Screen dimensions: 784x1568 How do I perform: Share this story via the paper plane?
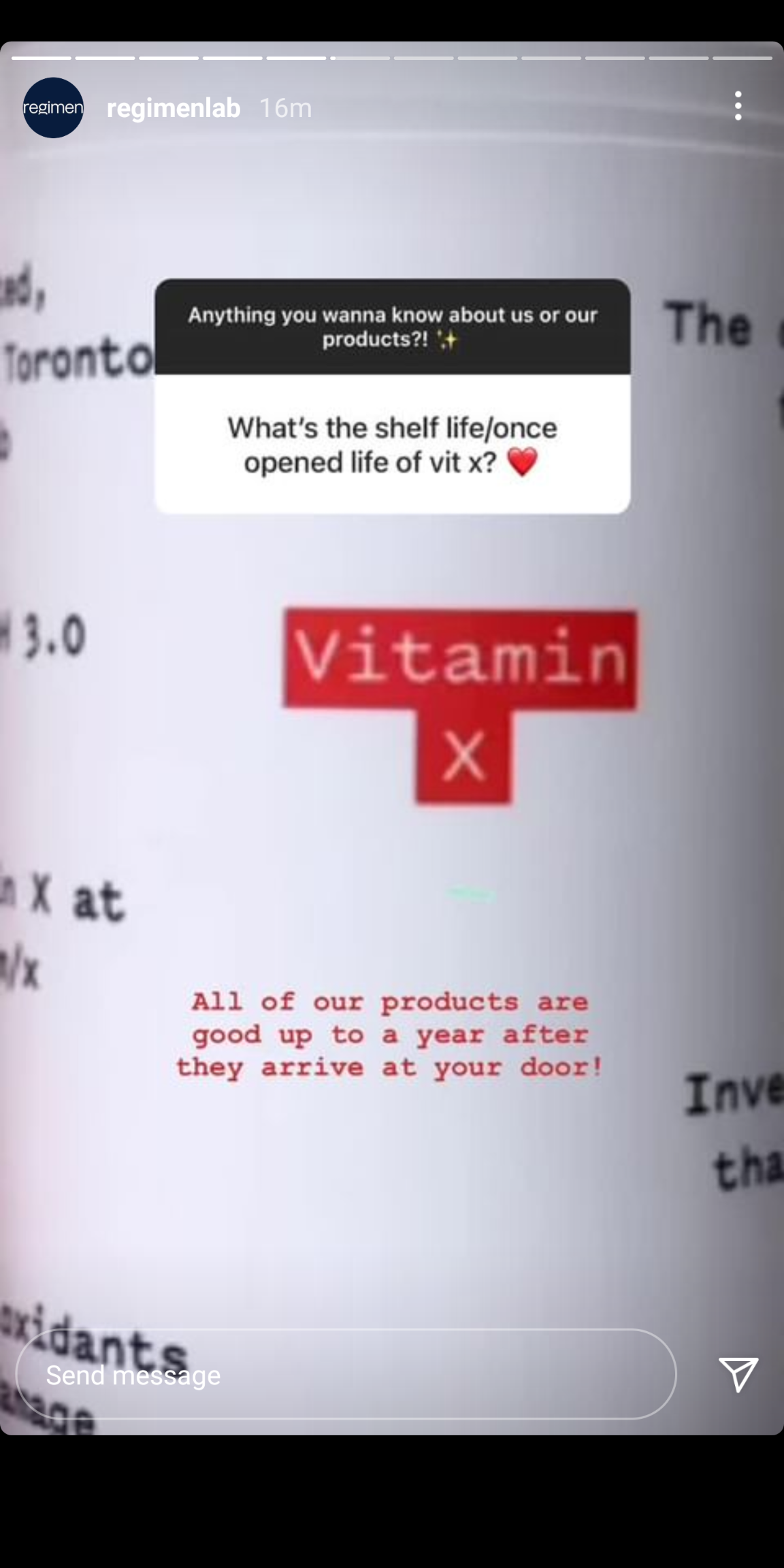pyautogui.click(x=738, y=1374)
